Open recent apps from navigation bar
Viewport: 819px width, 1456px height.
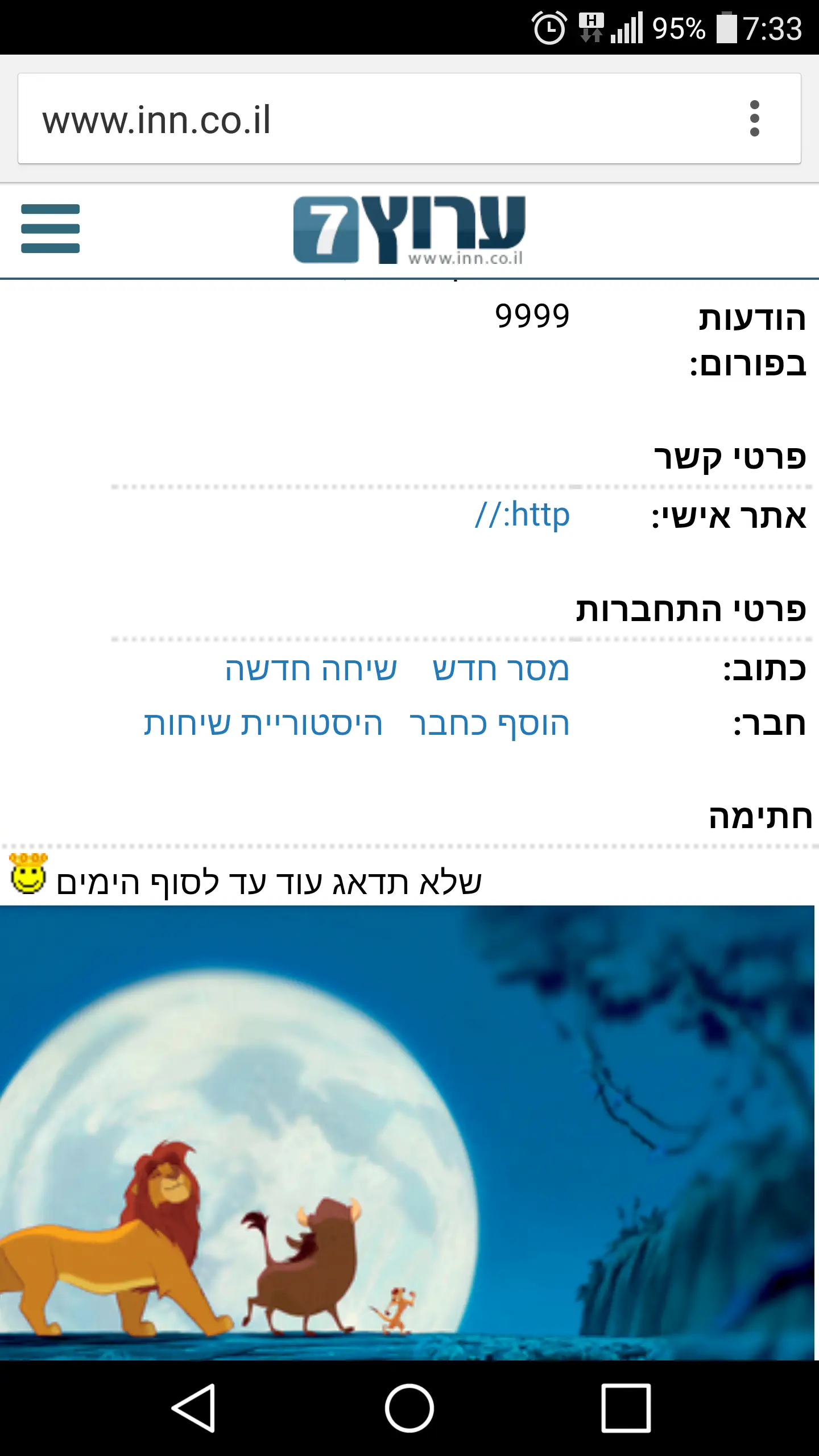[x=626, y=1408]
